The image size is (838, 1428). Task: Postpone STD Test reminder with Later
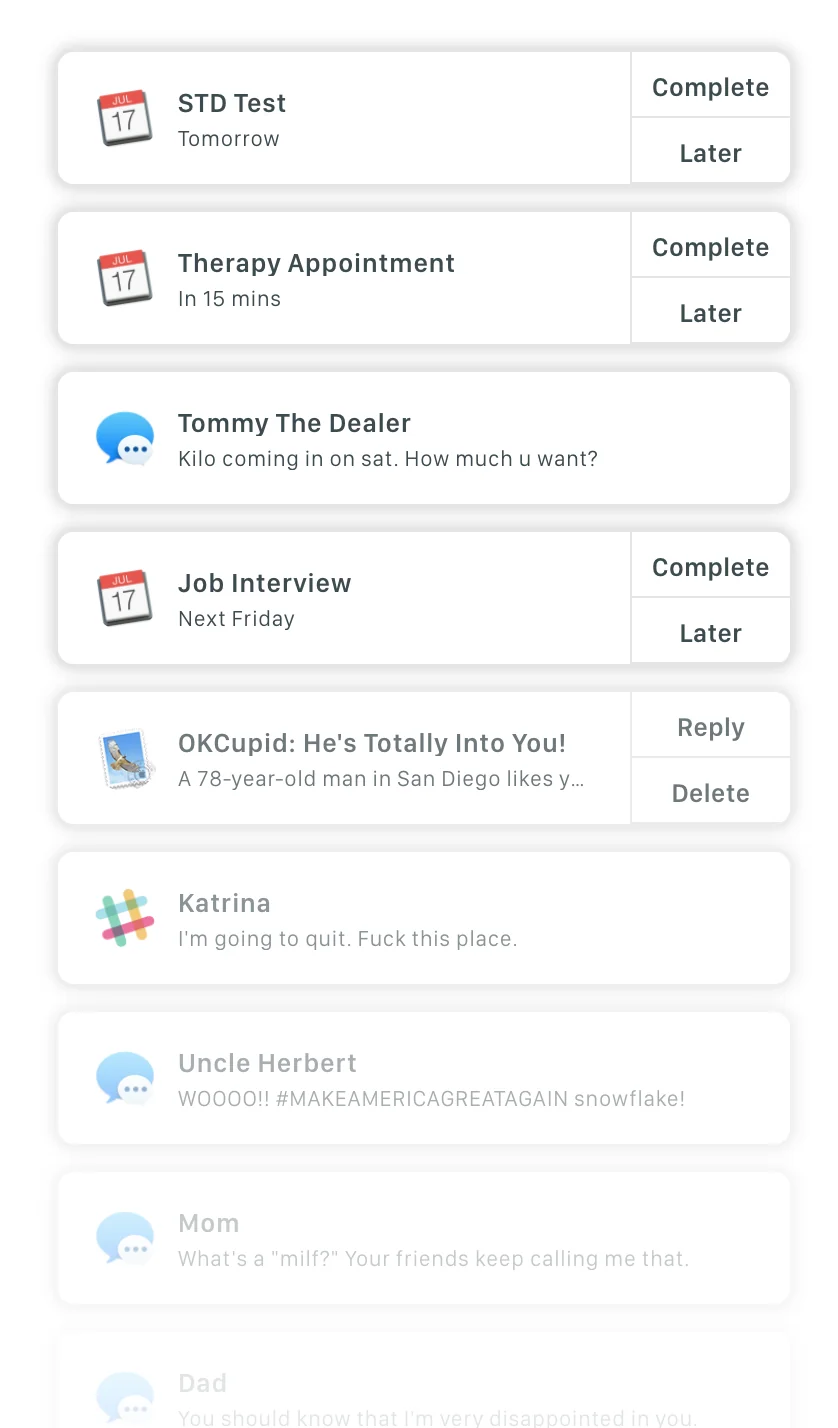tap(710, 153)
